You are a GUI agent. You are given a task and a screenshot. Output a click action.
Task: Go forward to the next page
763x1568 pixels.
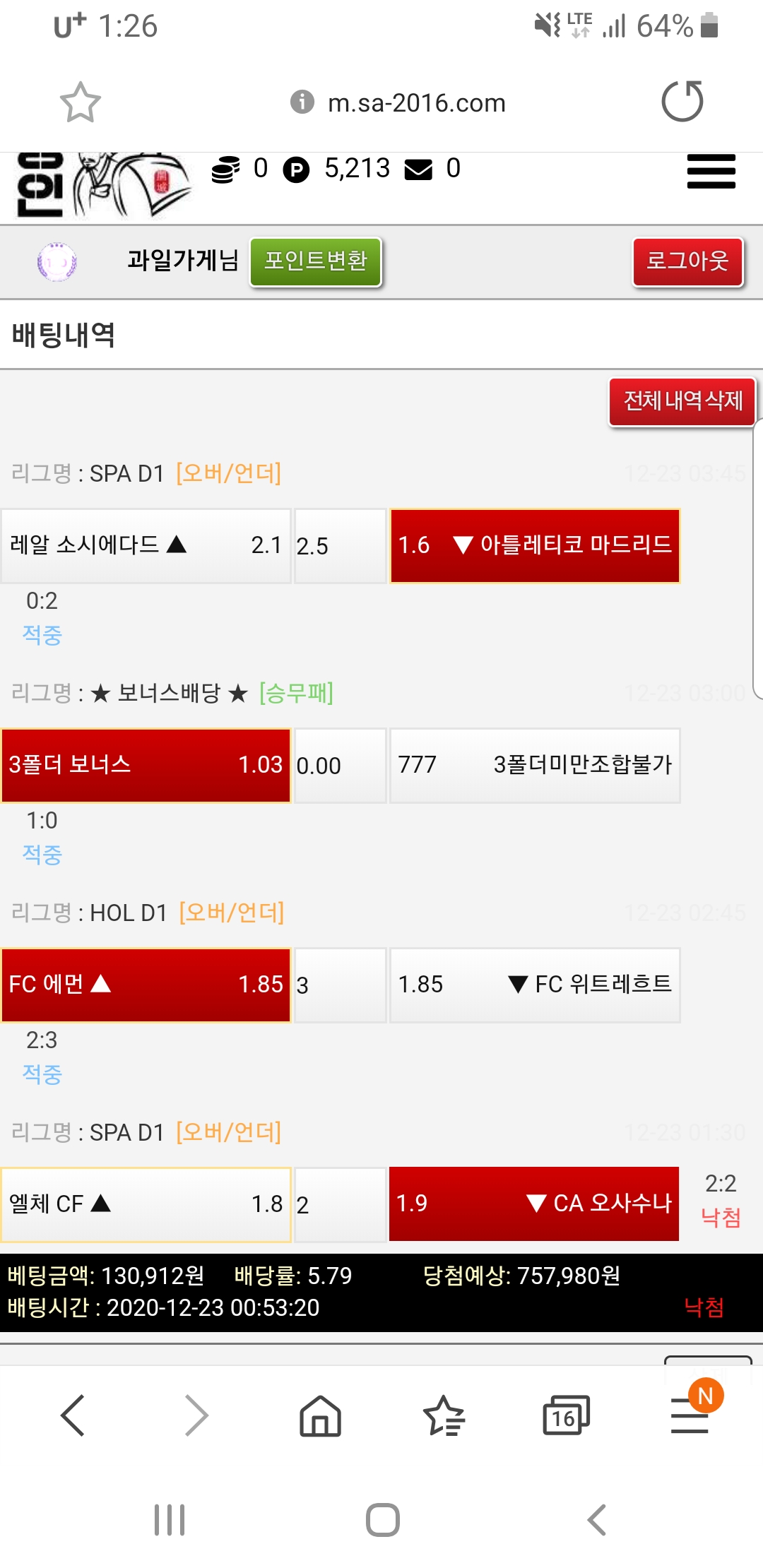(x=196, y=1415)
